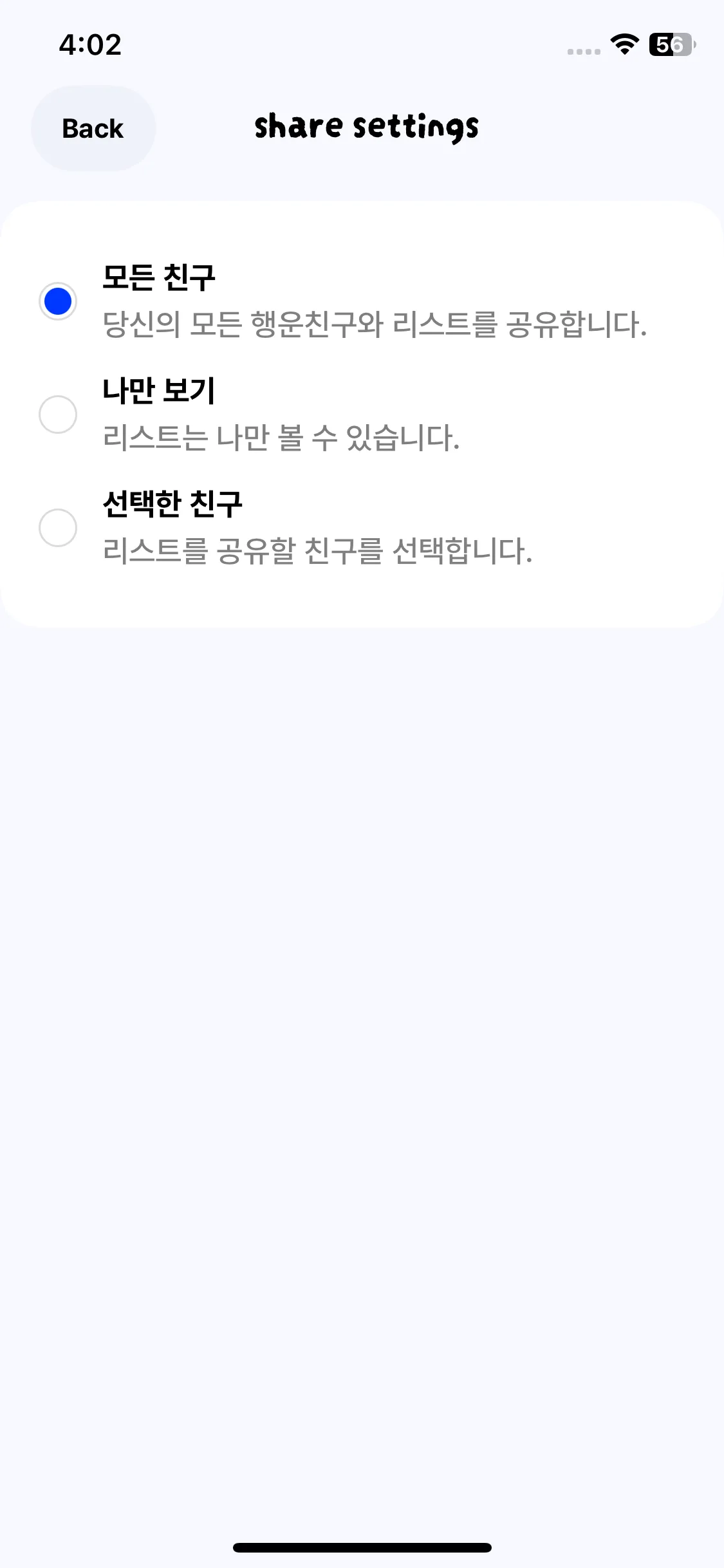
Task: Tap the Back button
Action: tap(92, 128)
